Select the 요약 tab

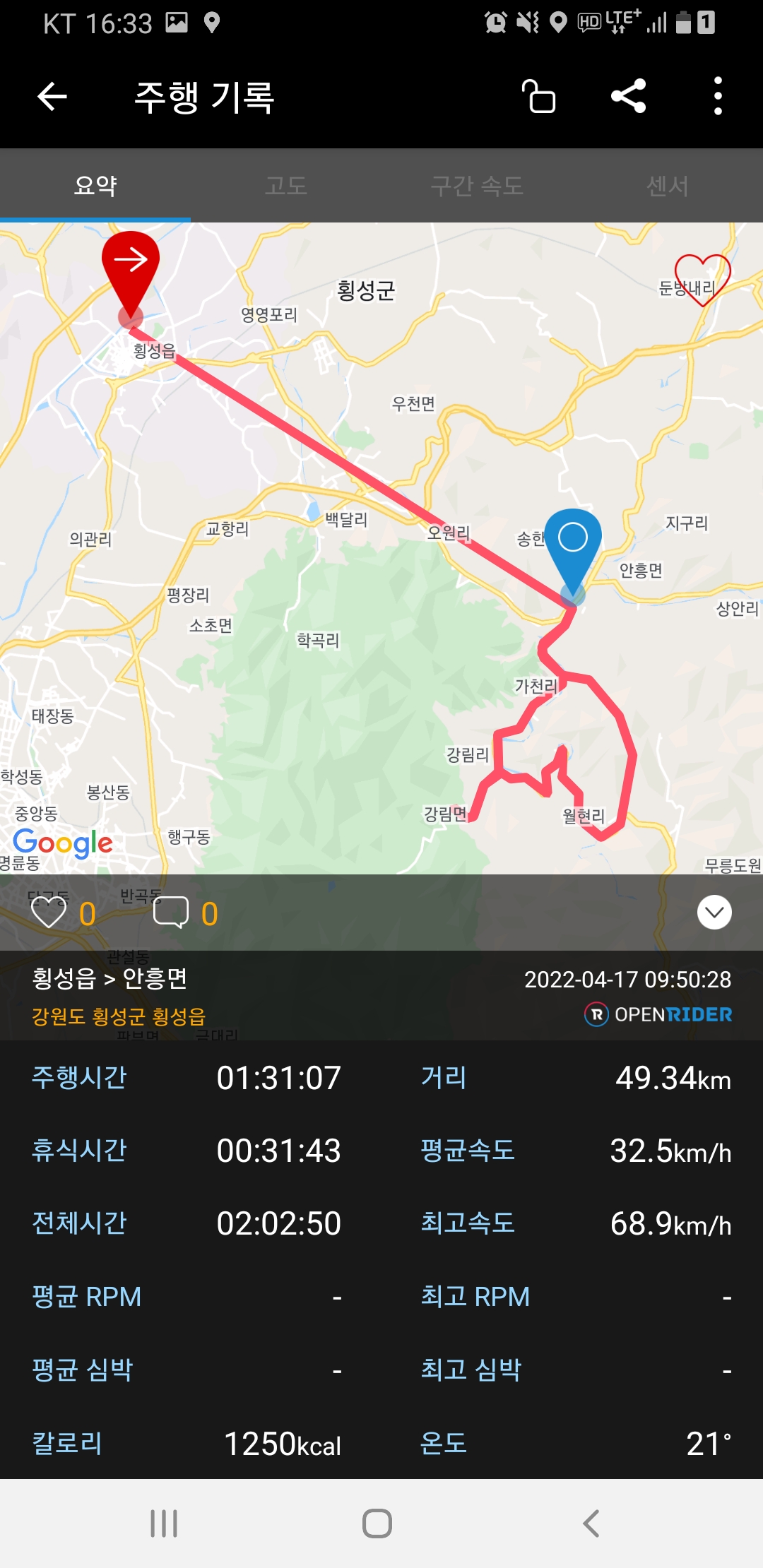click(x=95, y=186)
